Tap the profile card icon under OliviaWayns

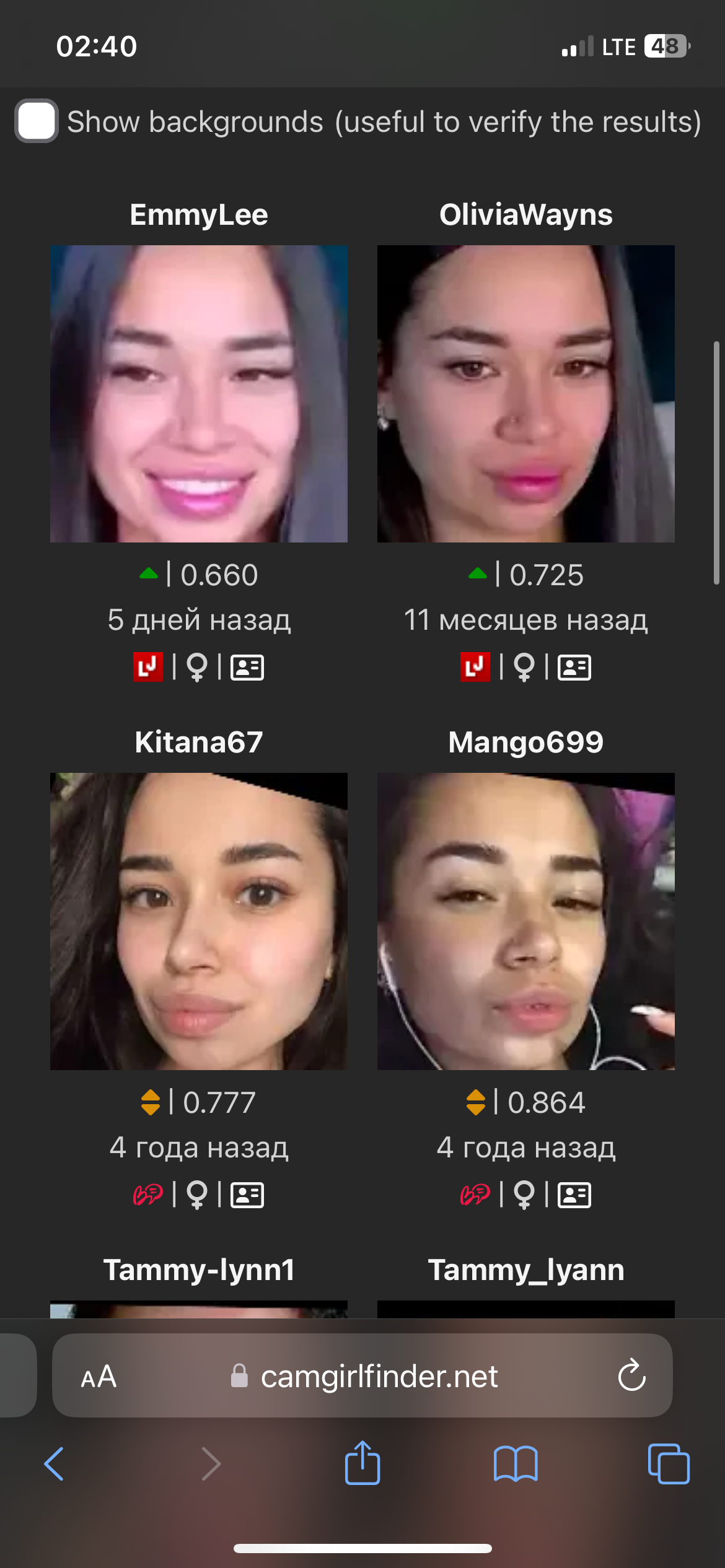pos(574,668)
